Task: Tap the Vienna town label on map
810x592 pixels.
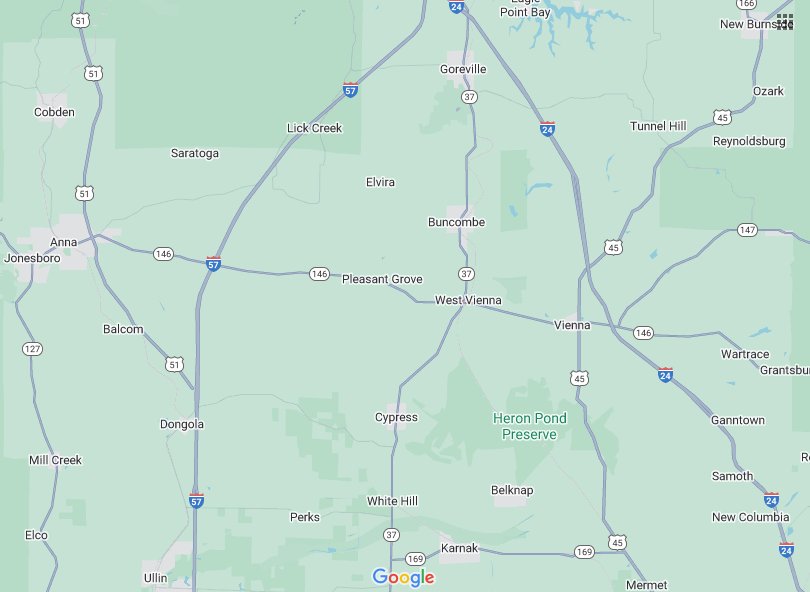Action: point(572,325)
